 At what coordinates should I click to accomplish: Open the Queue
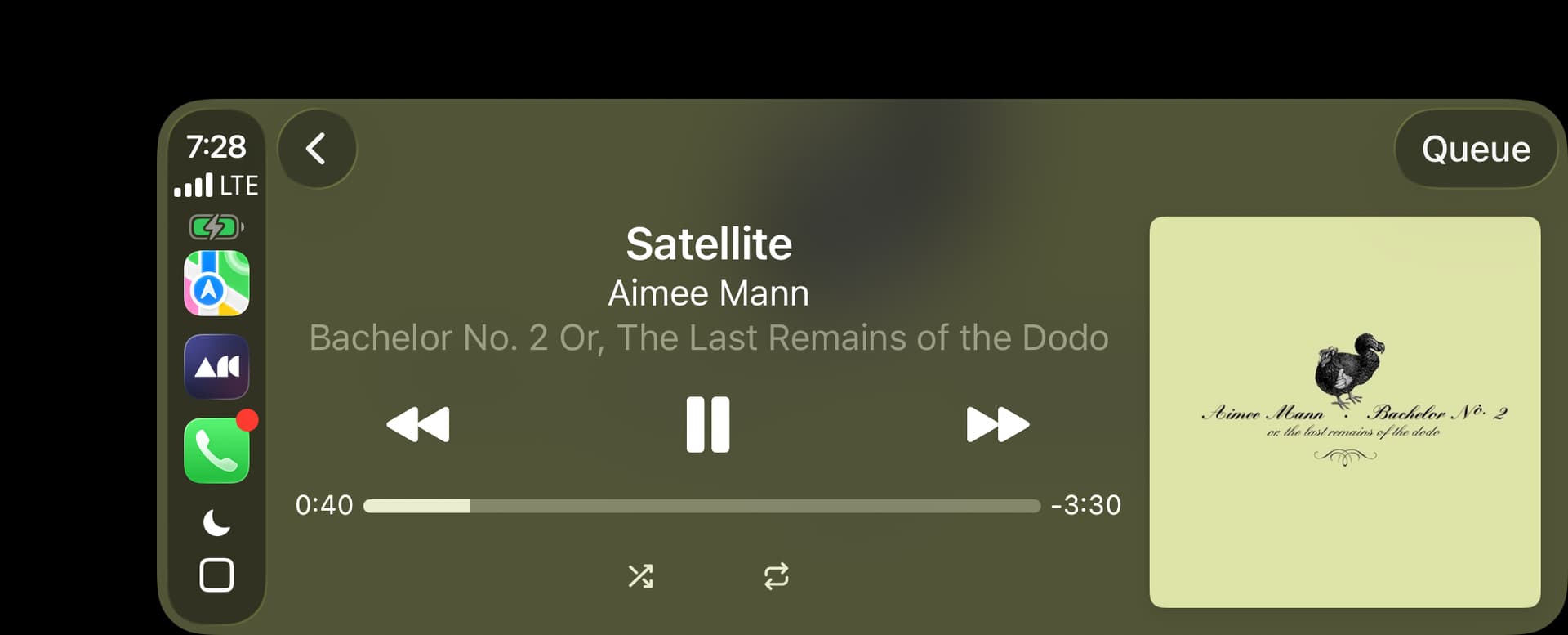click(1475, 149)
